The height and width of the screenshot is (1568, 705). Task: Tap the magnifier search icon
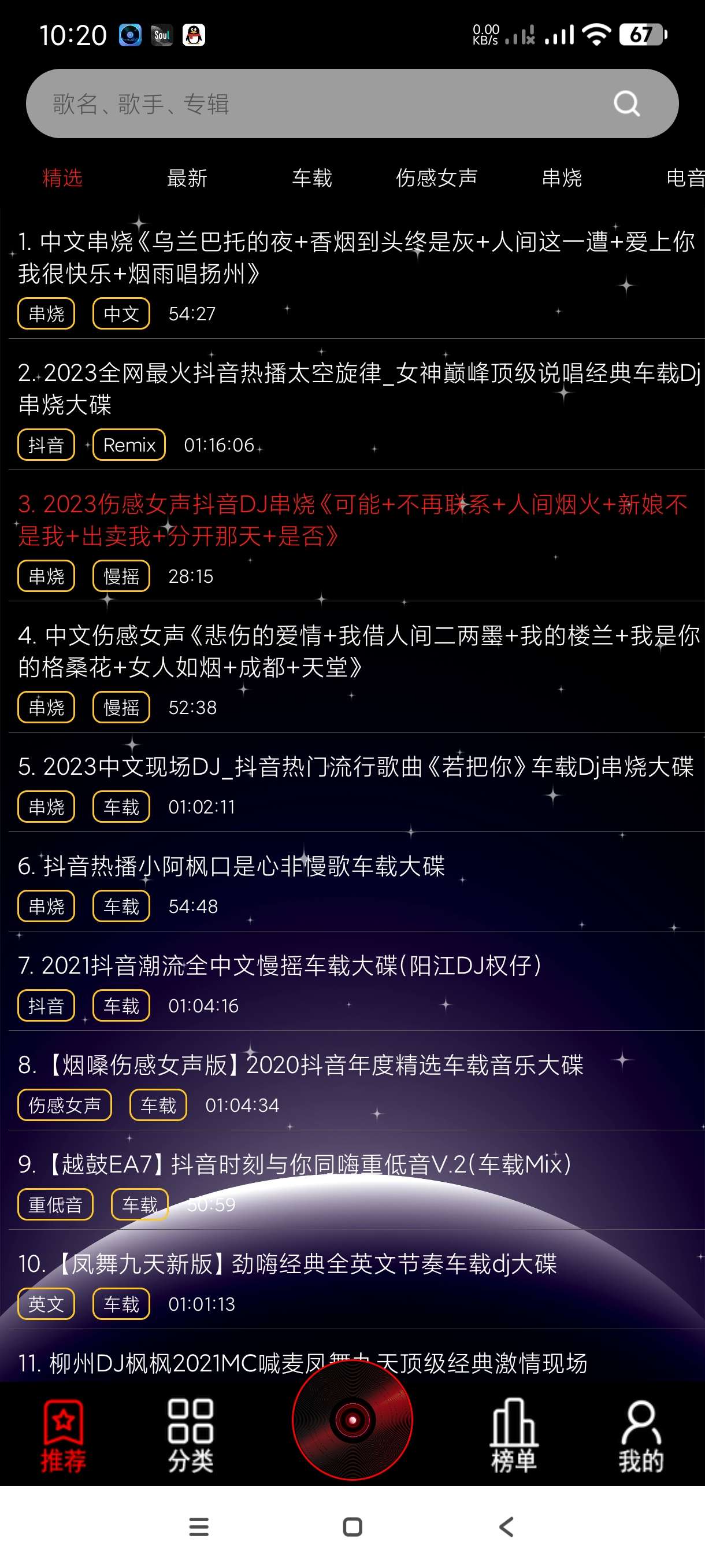tap(626, 103)
